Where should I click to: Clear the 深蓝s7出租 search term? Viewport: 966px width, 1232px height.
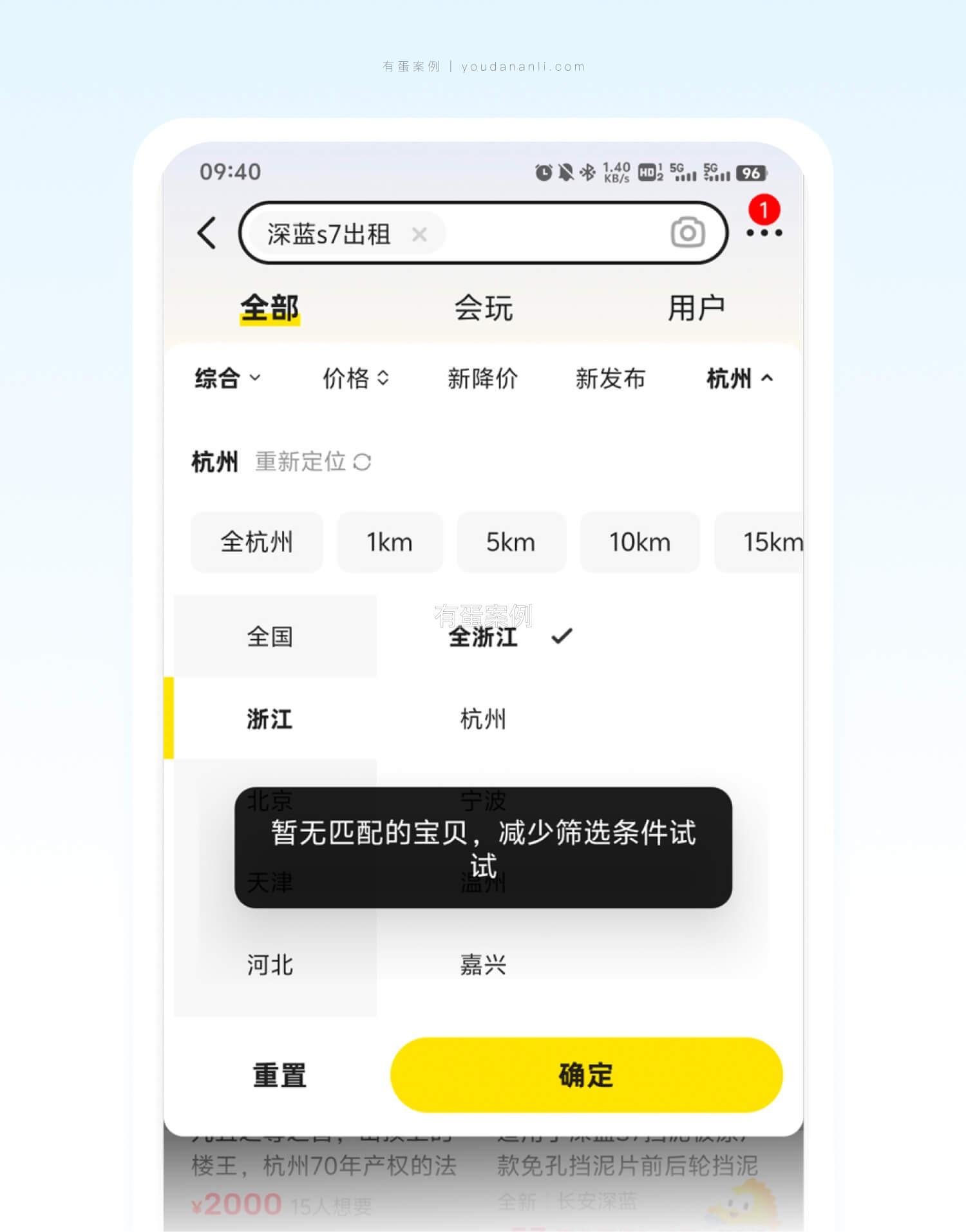(419, 234)
